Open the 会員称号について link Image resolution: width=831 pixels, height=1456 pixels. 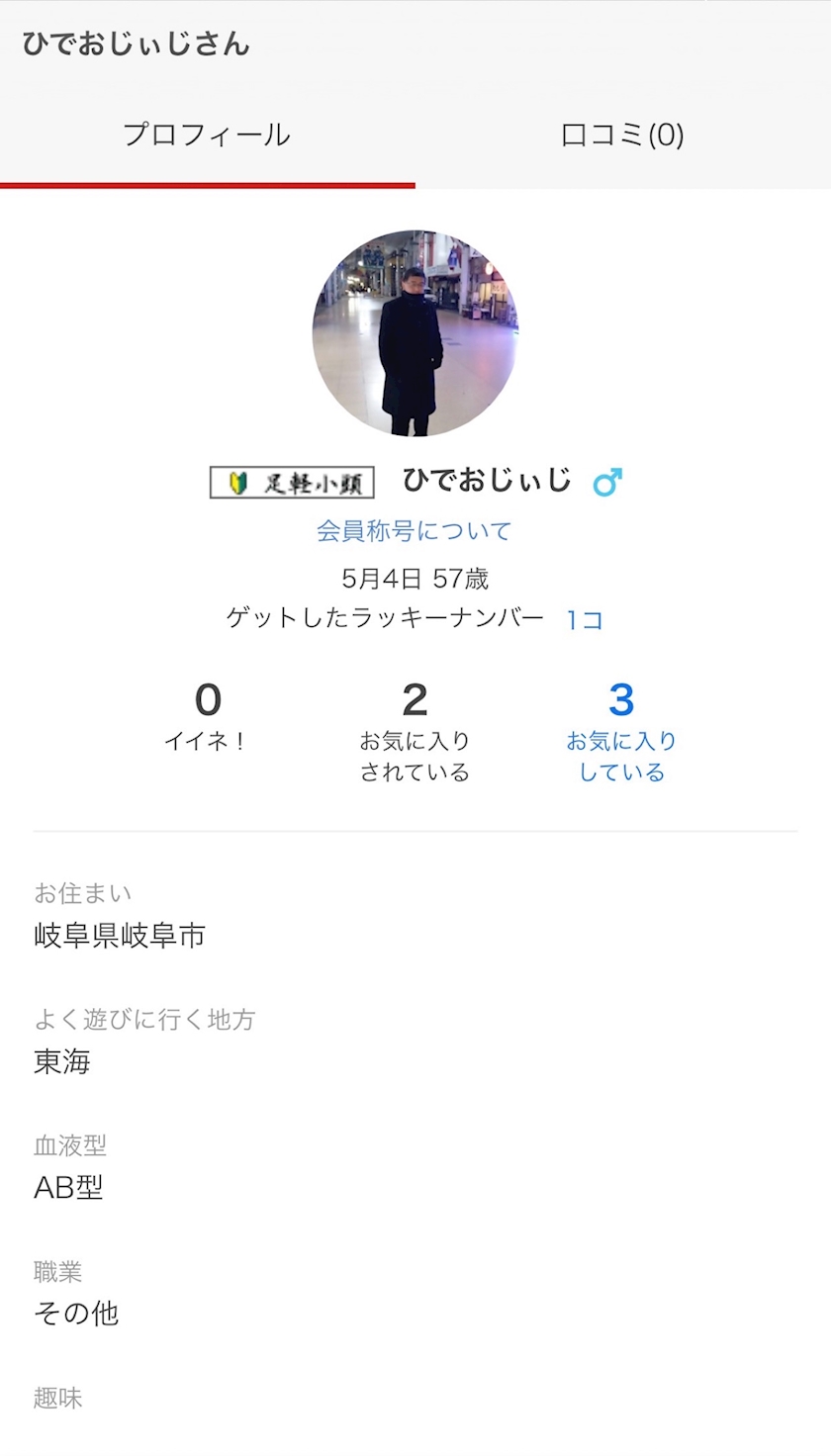(414, 531)
